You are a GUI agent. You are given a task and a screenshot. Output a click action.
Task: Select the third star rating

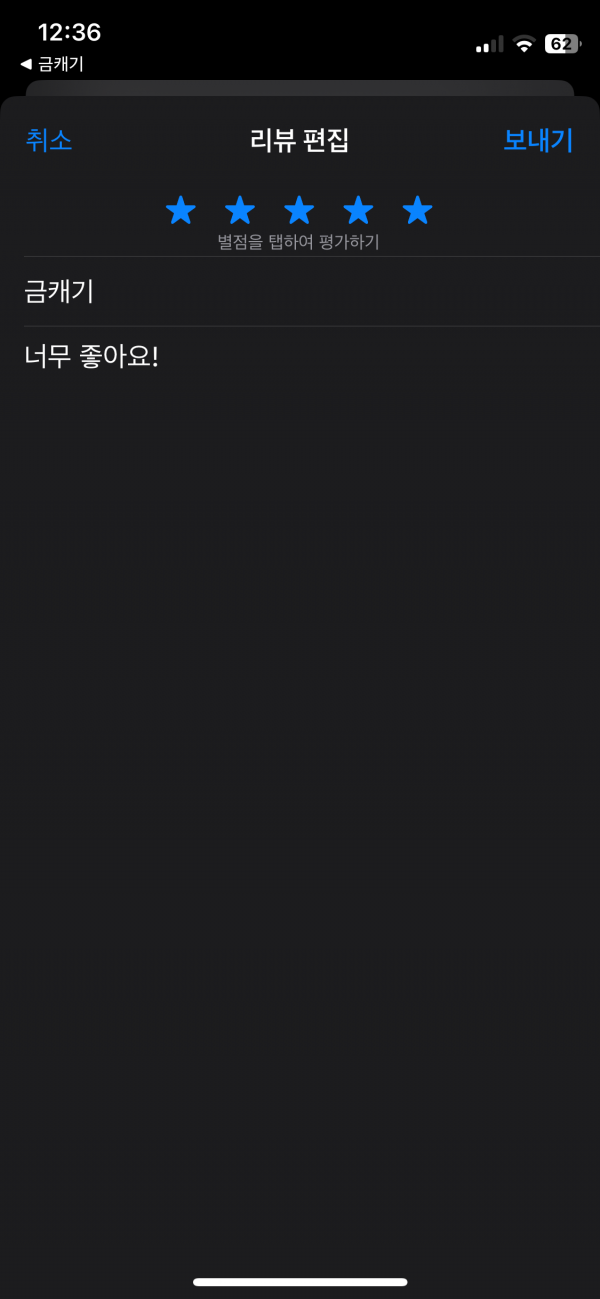tap(299, 210)
